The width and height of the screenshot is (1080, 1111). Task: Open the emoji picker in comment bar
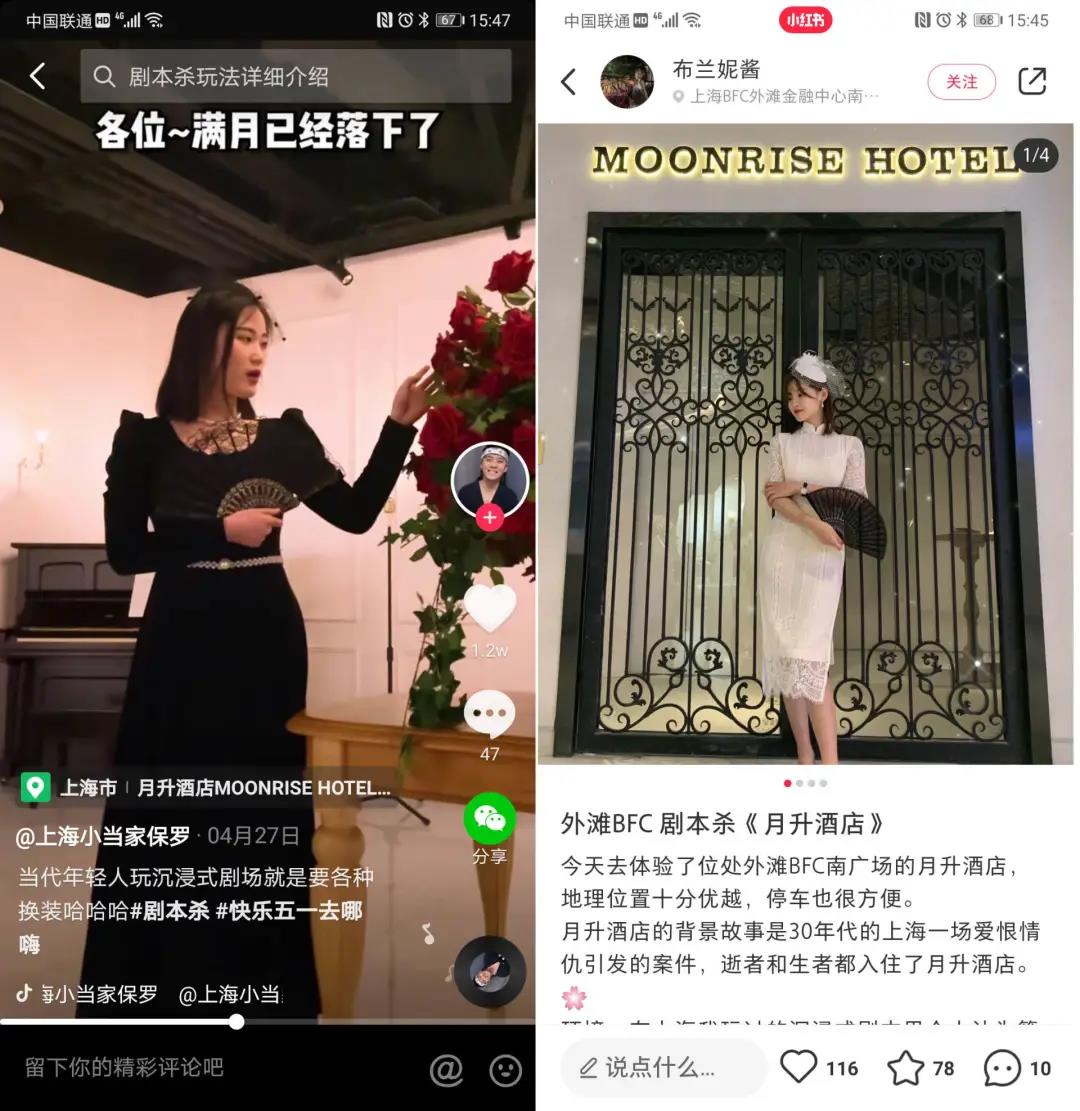pyautogui.click(x=505, y=1069)
